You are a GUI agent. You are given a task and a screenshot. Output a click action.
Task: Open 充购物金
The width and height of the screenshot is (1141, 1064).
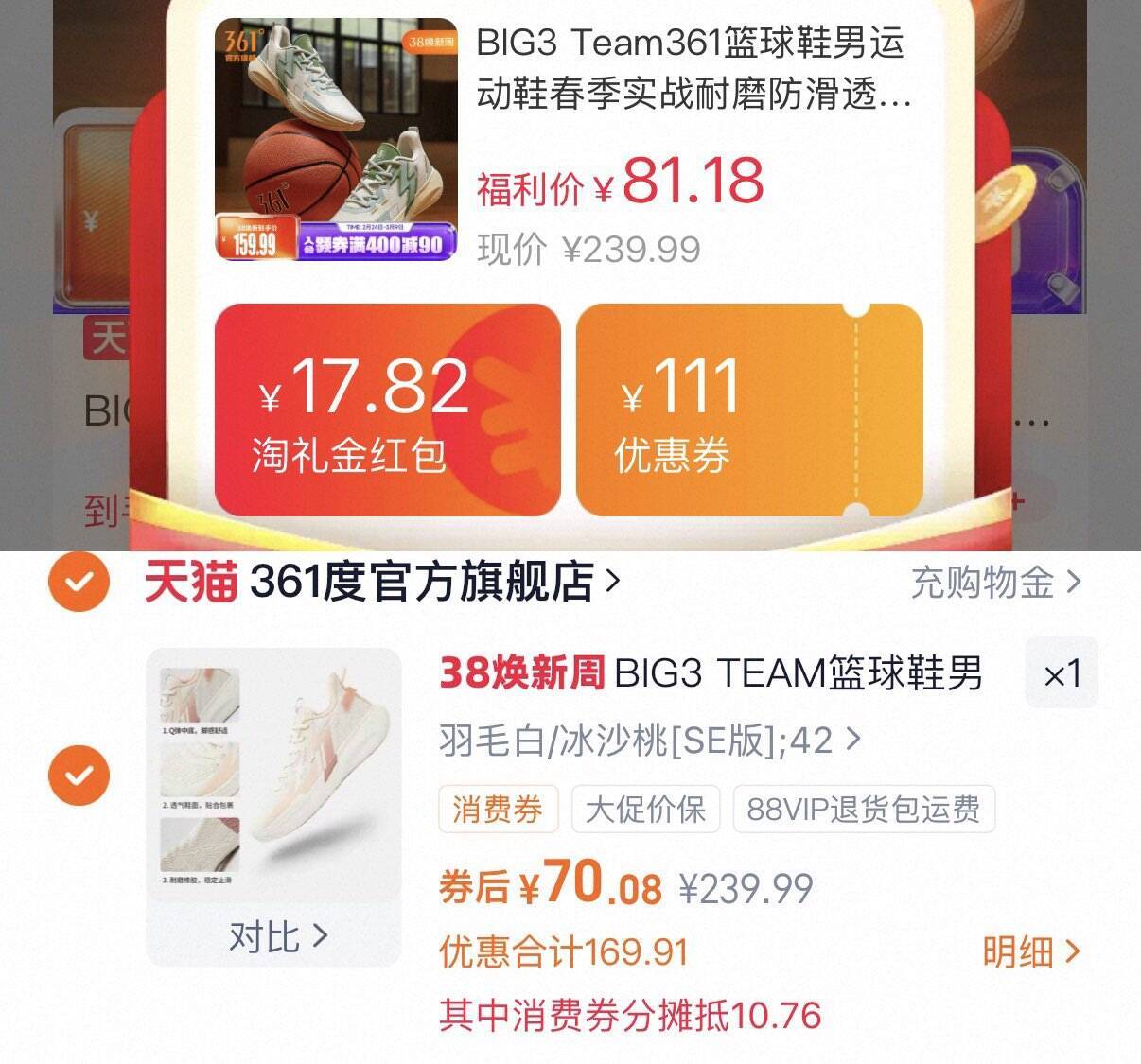(x=994, y=583)
